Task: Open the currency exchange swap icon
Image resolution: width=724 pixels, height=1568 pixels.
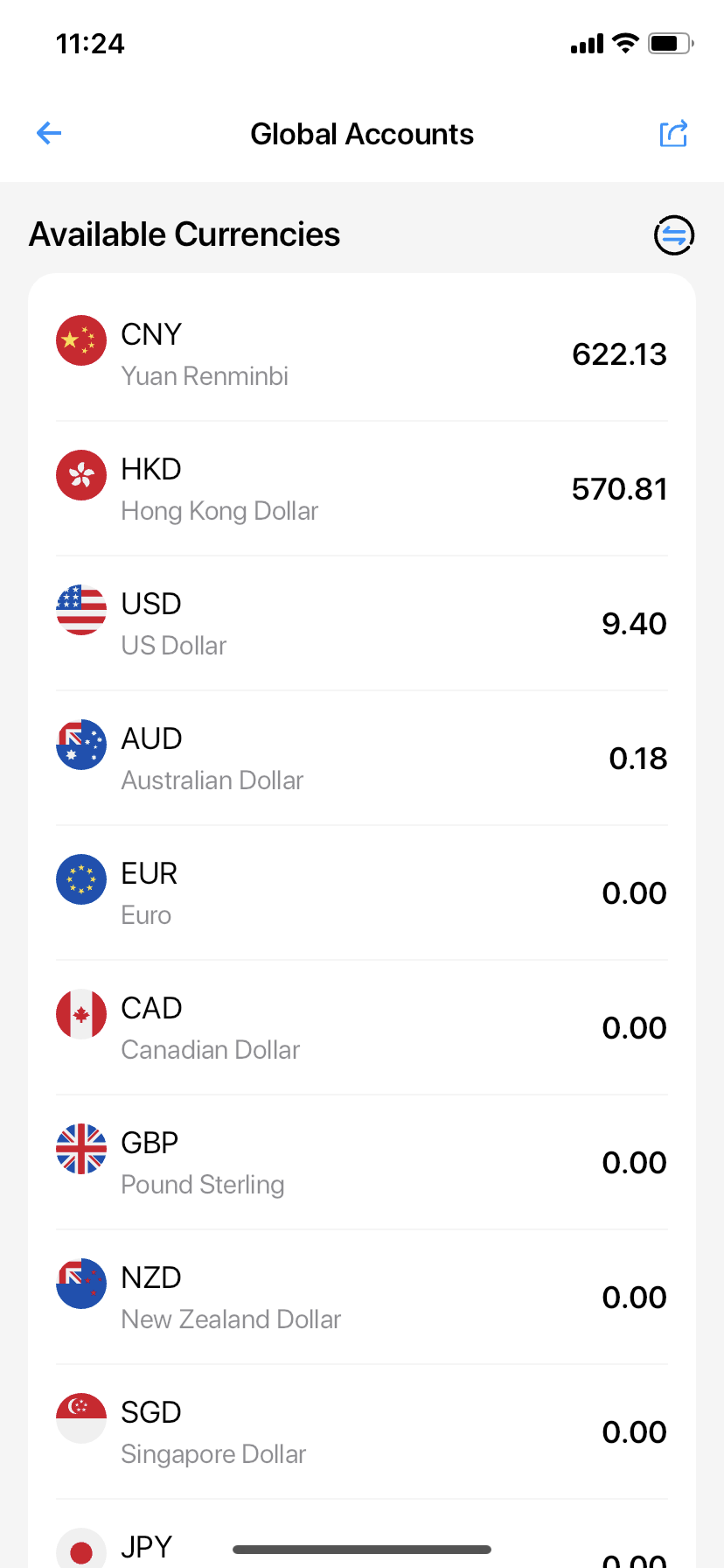Action: coord(672,235)
